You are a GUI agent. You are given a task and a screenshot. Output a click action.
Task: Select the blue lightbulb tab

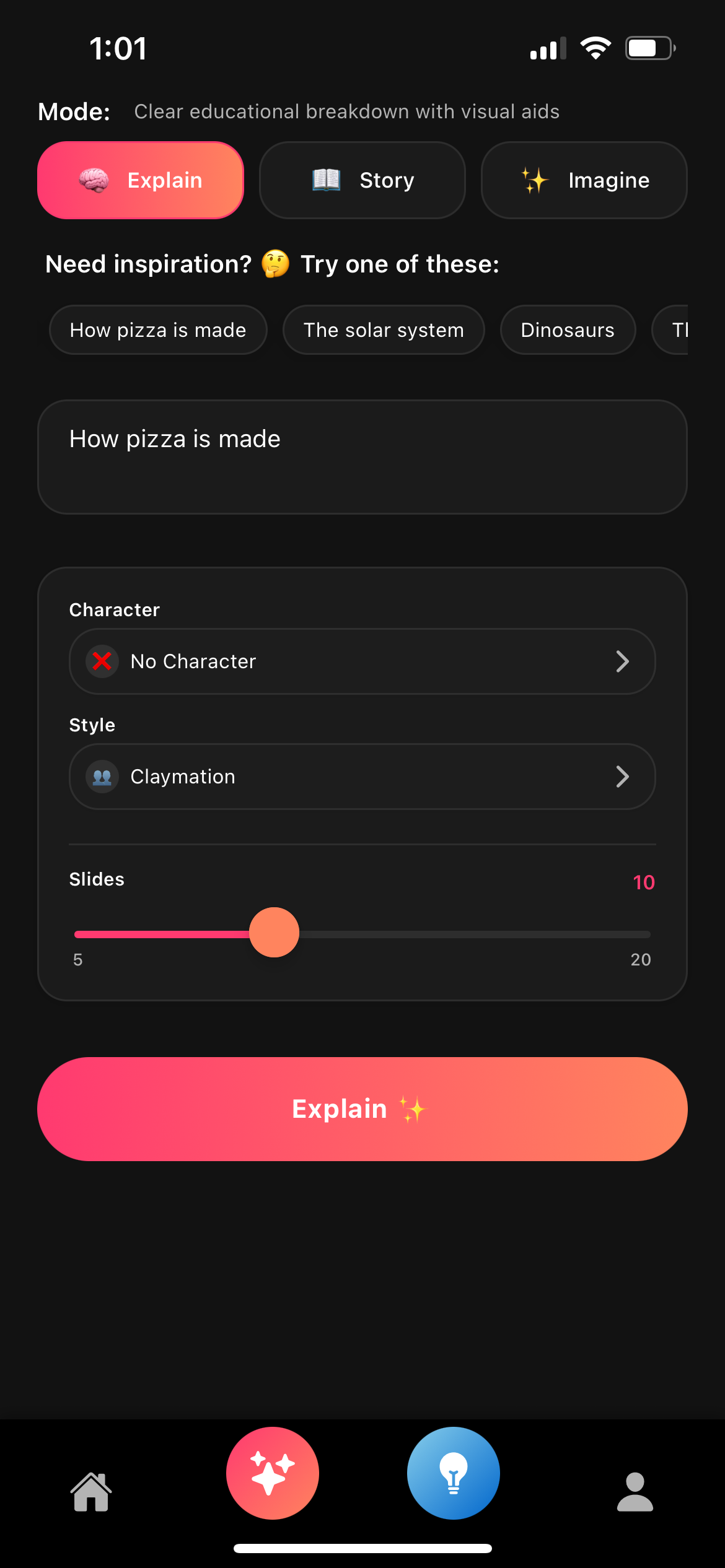pos(453,1473)
